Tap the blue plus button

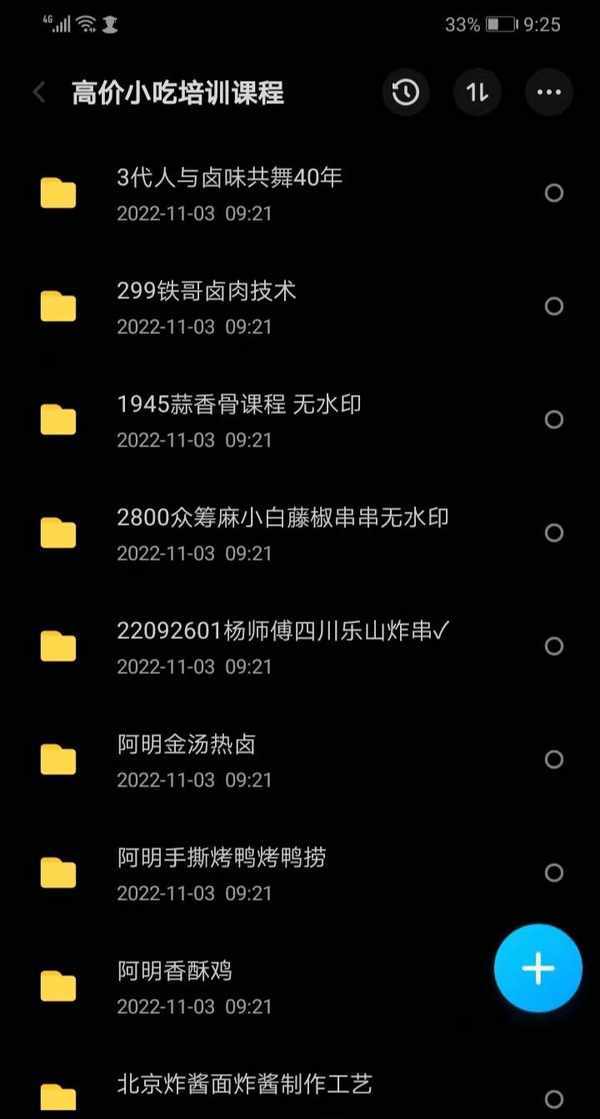pyautogui.click(x=538, y=968)
